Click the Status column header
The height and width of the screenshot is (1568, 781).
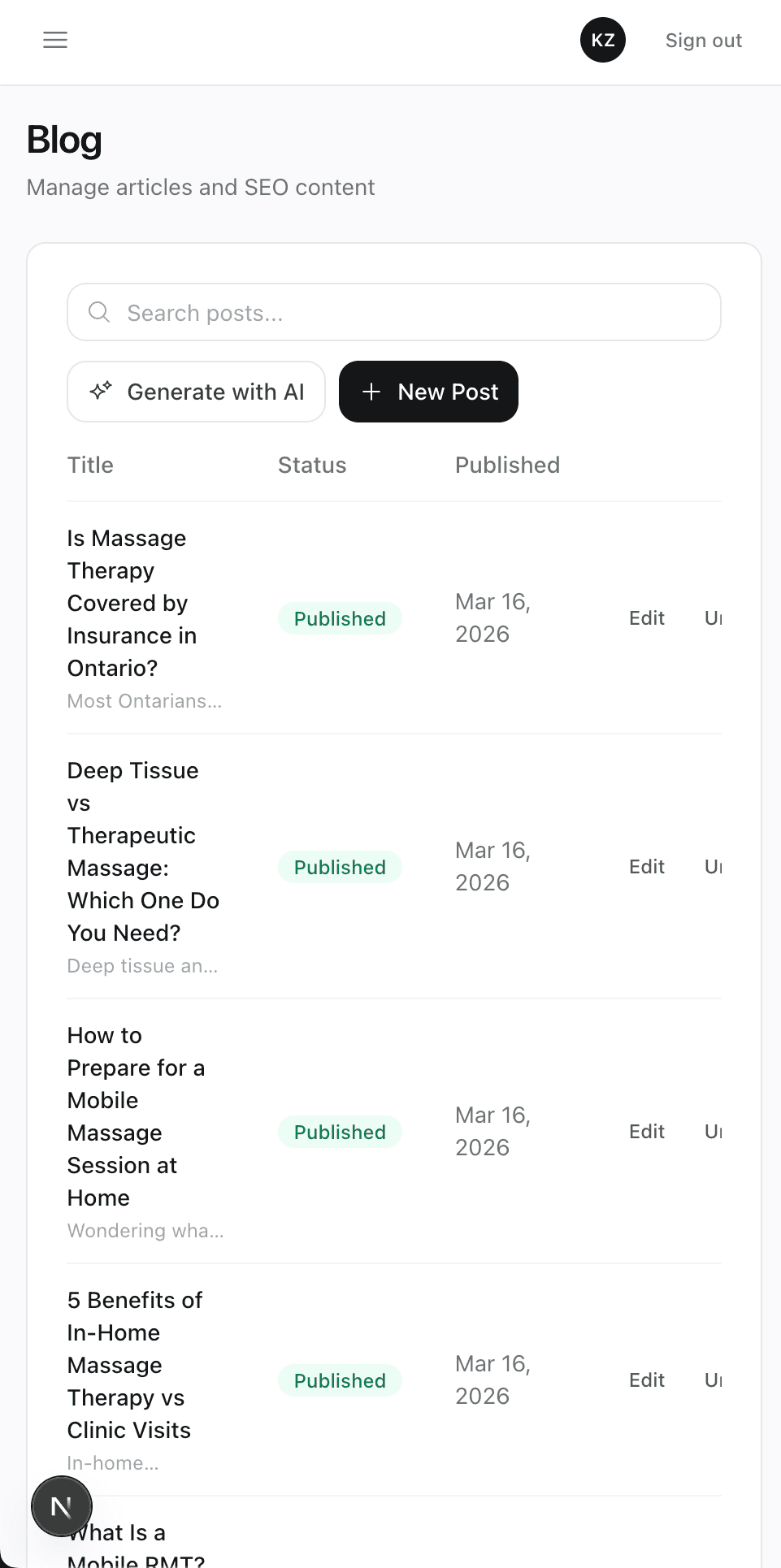point(312,465)
